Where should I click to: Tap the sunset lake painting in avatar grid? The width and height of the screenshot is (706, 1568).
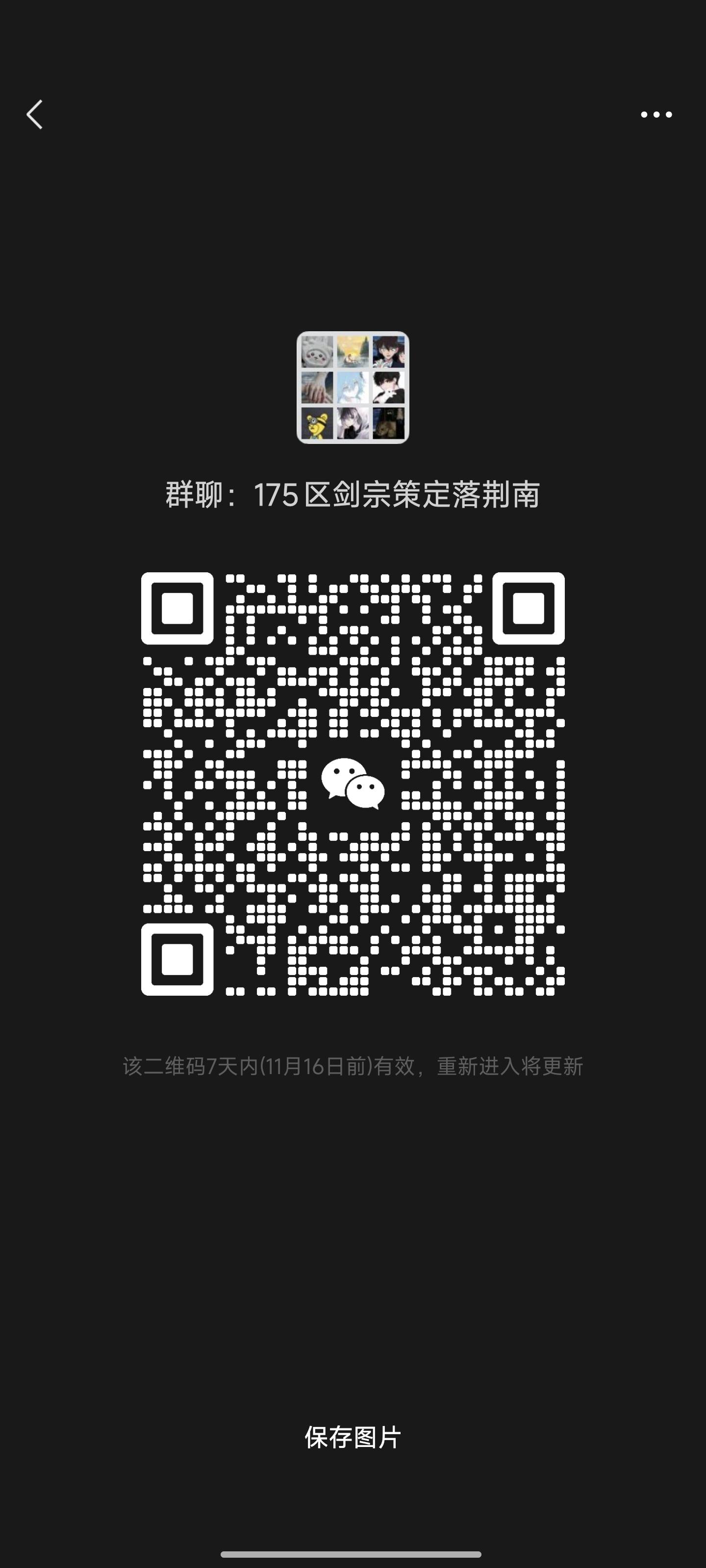coord(353,352)
